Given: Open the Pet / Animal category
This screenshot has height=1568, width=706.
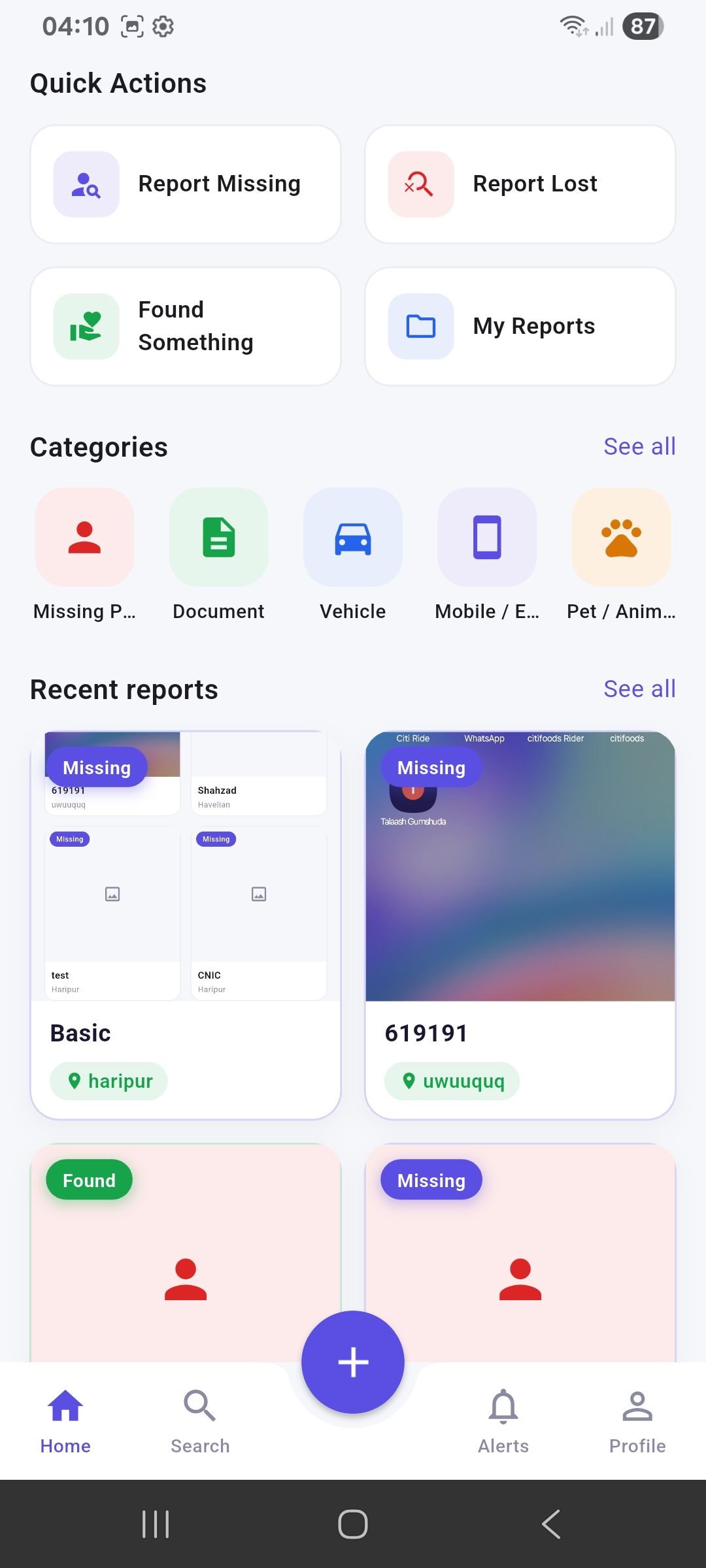Looking at the screenshot, I should click(x=621, y=555).
